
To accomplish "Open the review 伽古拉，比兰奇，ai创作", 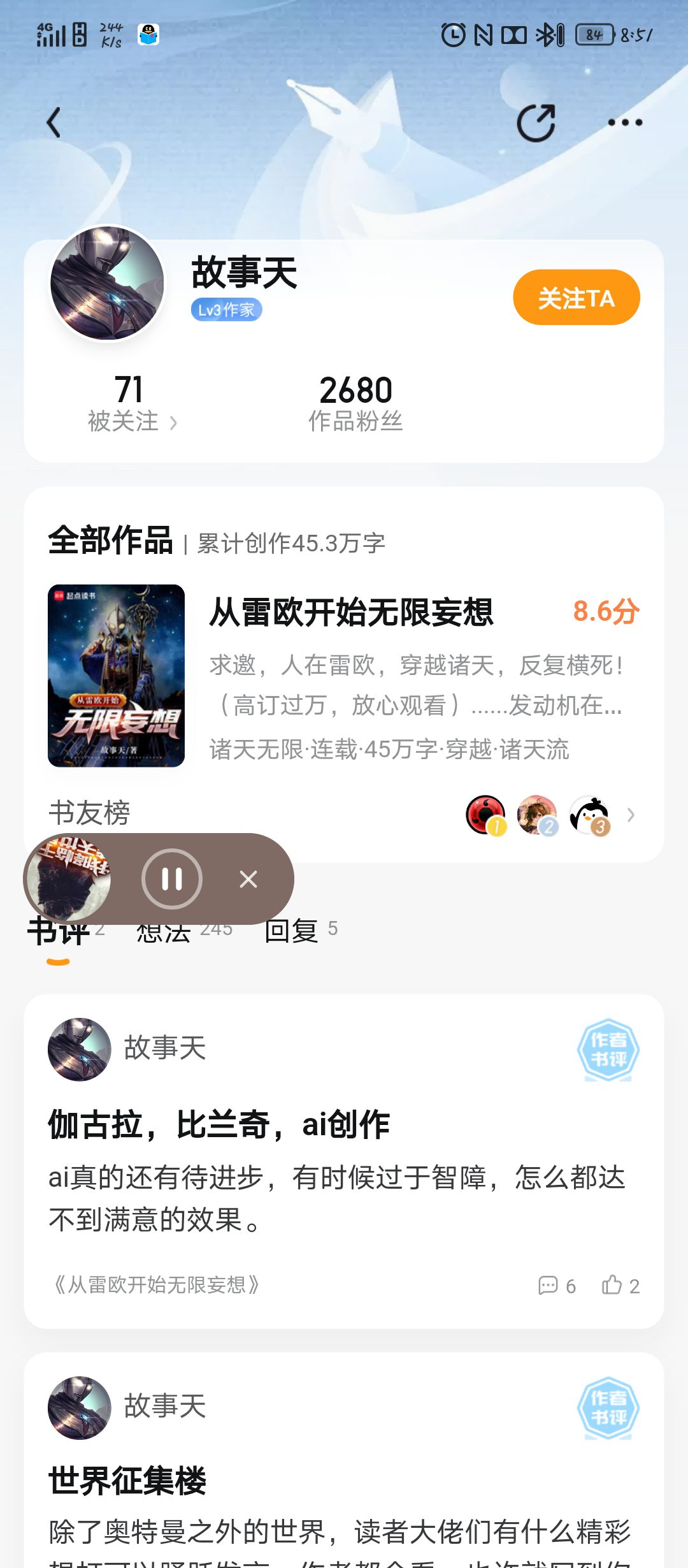I will click(219, 1125).
